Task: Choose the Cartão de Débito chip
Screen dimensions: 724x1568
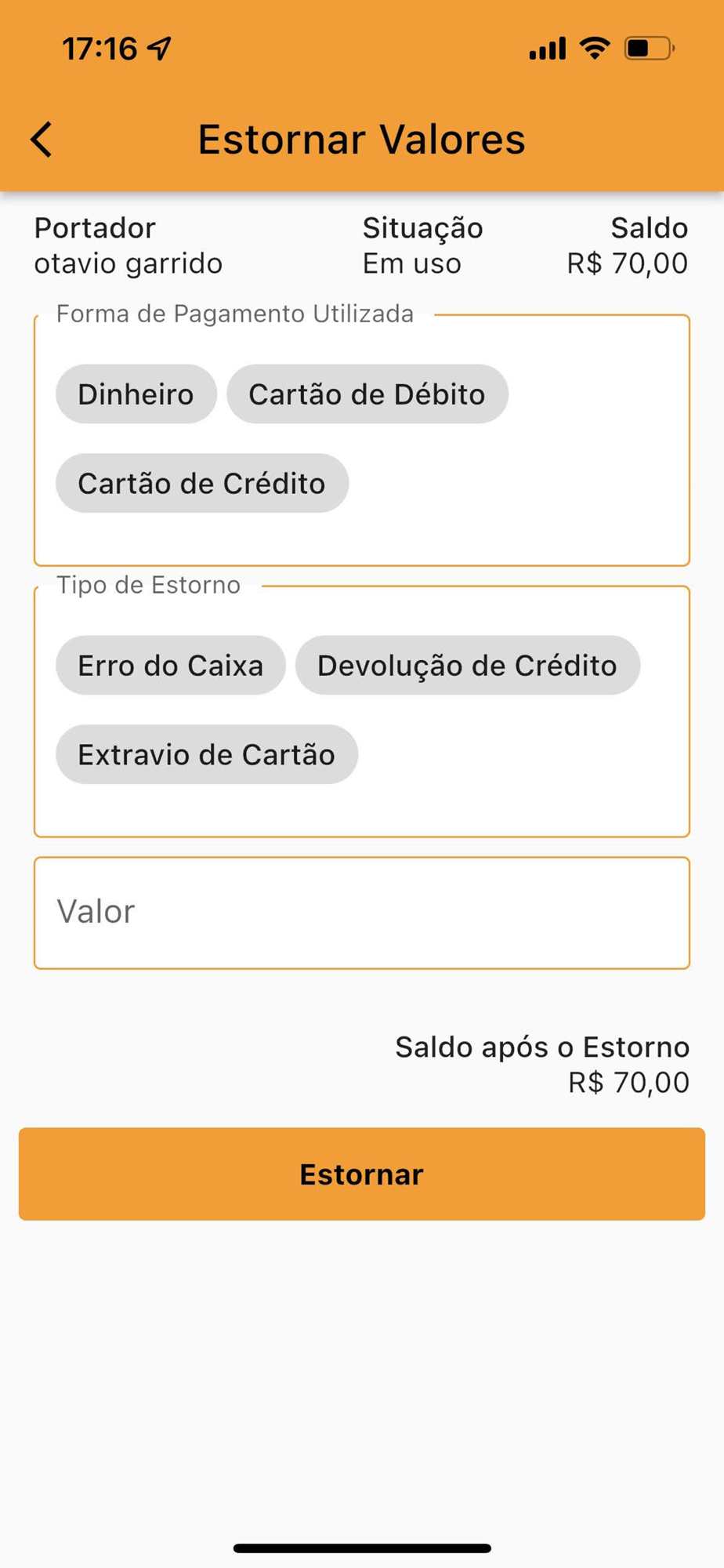Action: [x=367, y=394]
